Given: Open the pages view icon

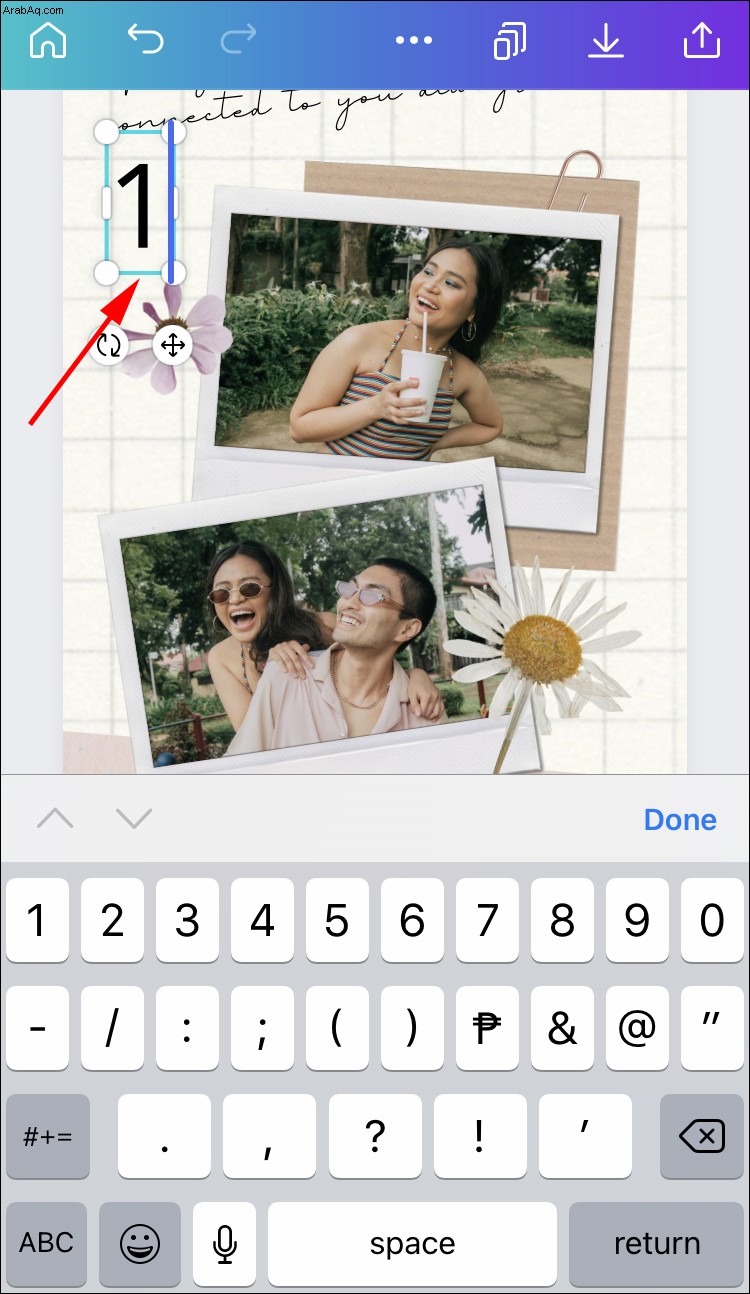Looking at the screenshot, I should (x=510, y=42).
